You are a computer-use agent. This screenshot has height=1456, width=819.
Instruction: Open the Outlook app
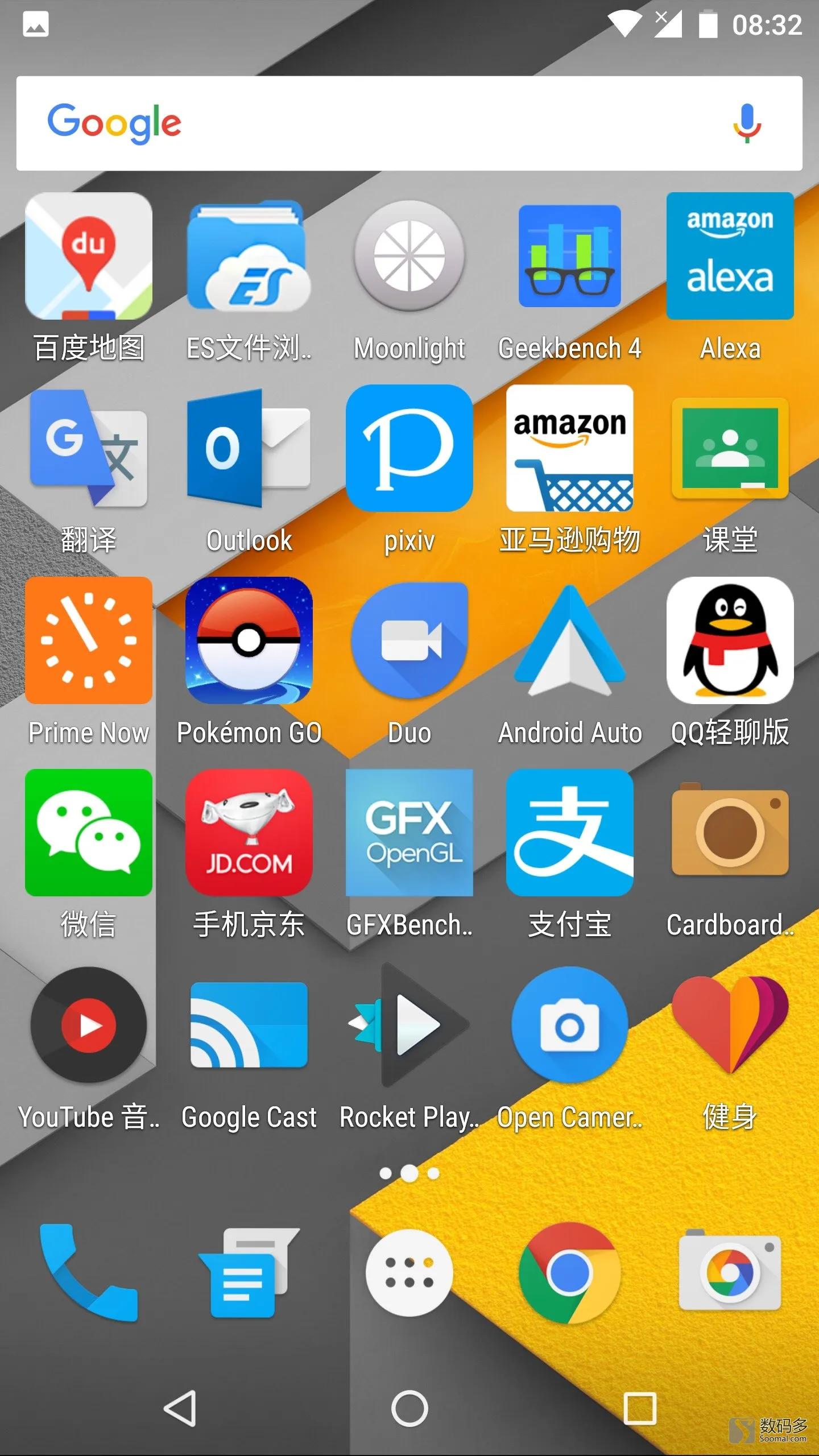pos(249,449)
